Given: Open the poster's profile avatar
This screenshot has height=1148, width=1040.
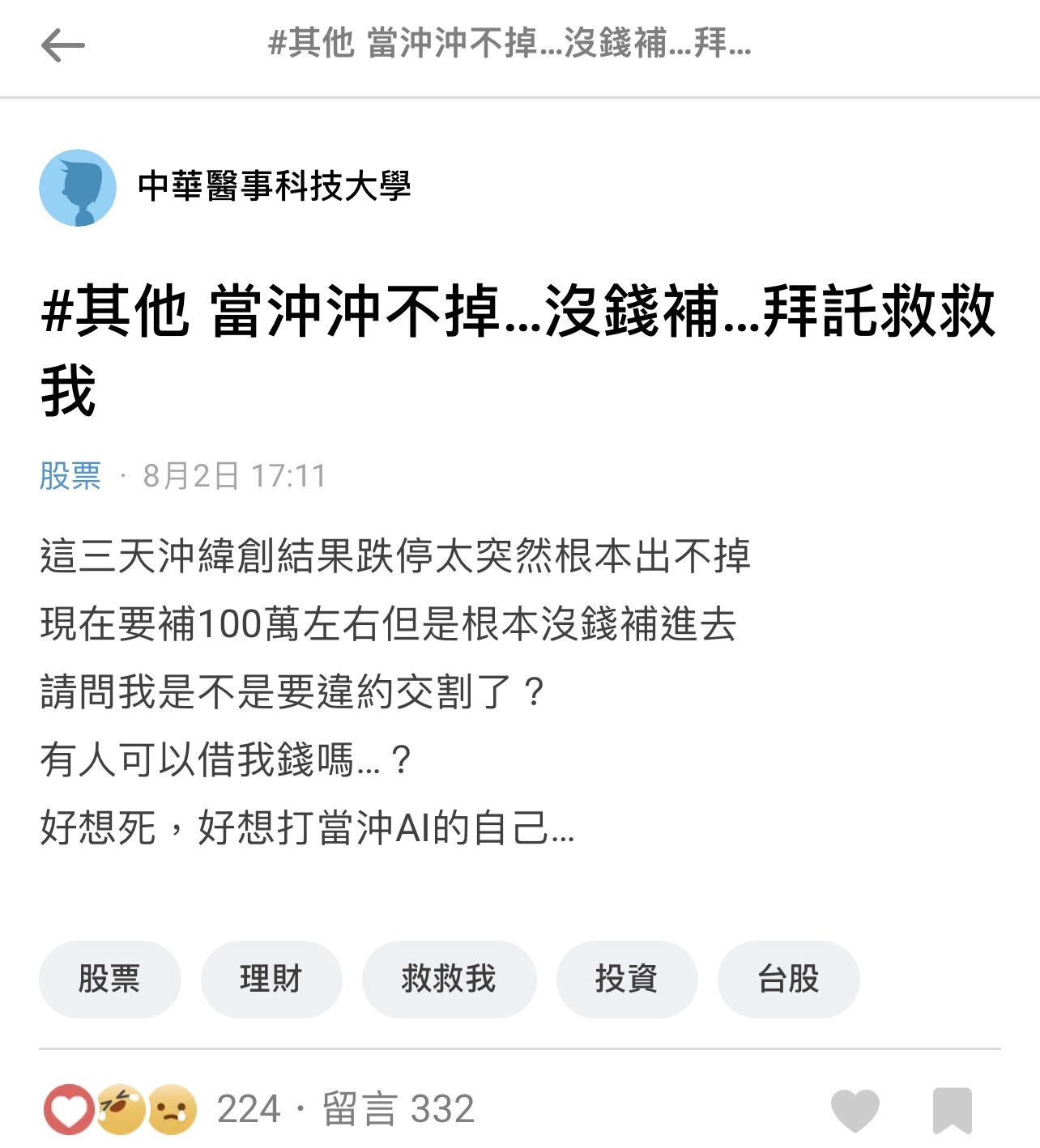Looking at the screenshot, I should tap(78, 188).
